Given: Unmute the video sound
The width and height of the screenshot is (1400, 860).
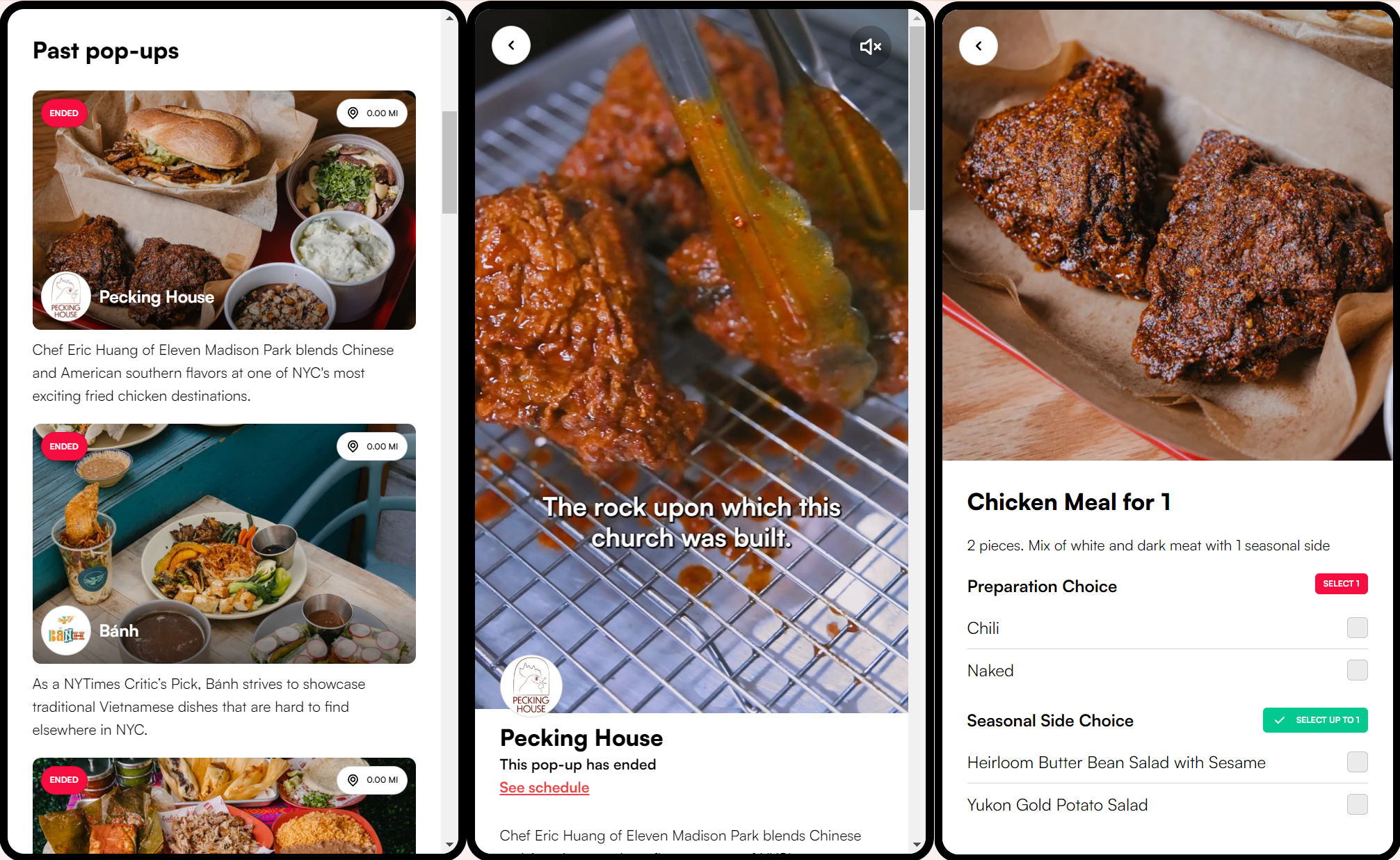Looking at the screenshot, I should point(870,47).
